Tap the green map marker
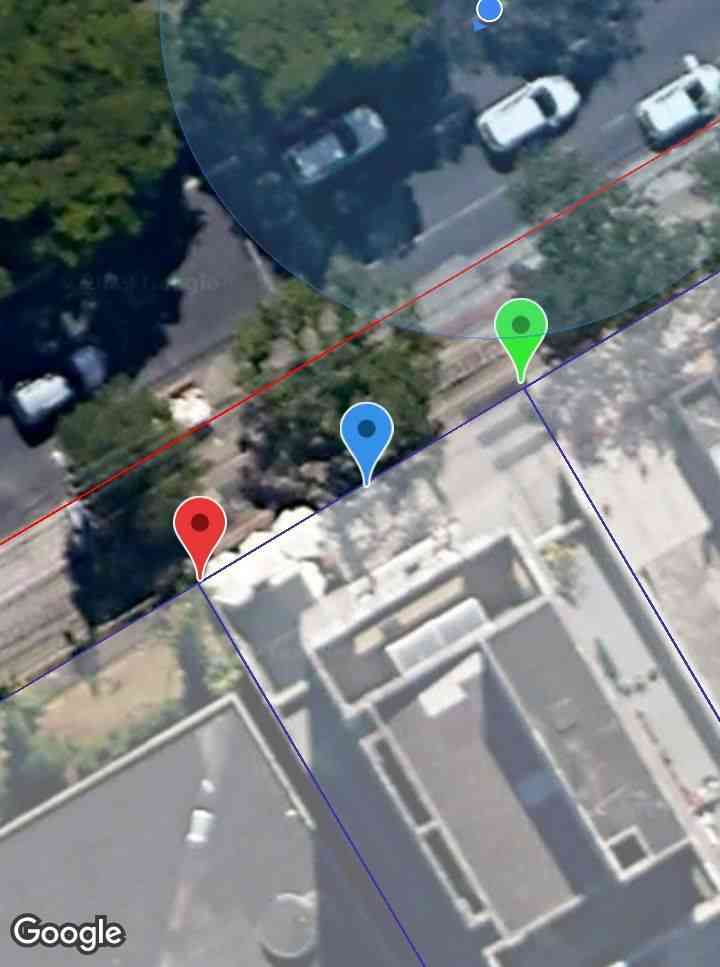 [520, 330]
